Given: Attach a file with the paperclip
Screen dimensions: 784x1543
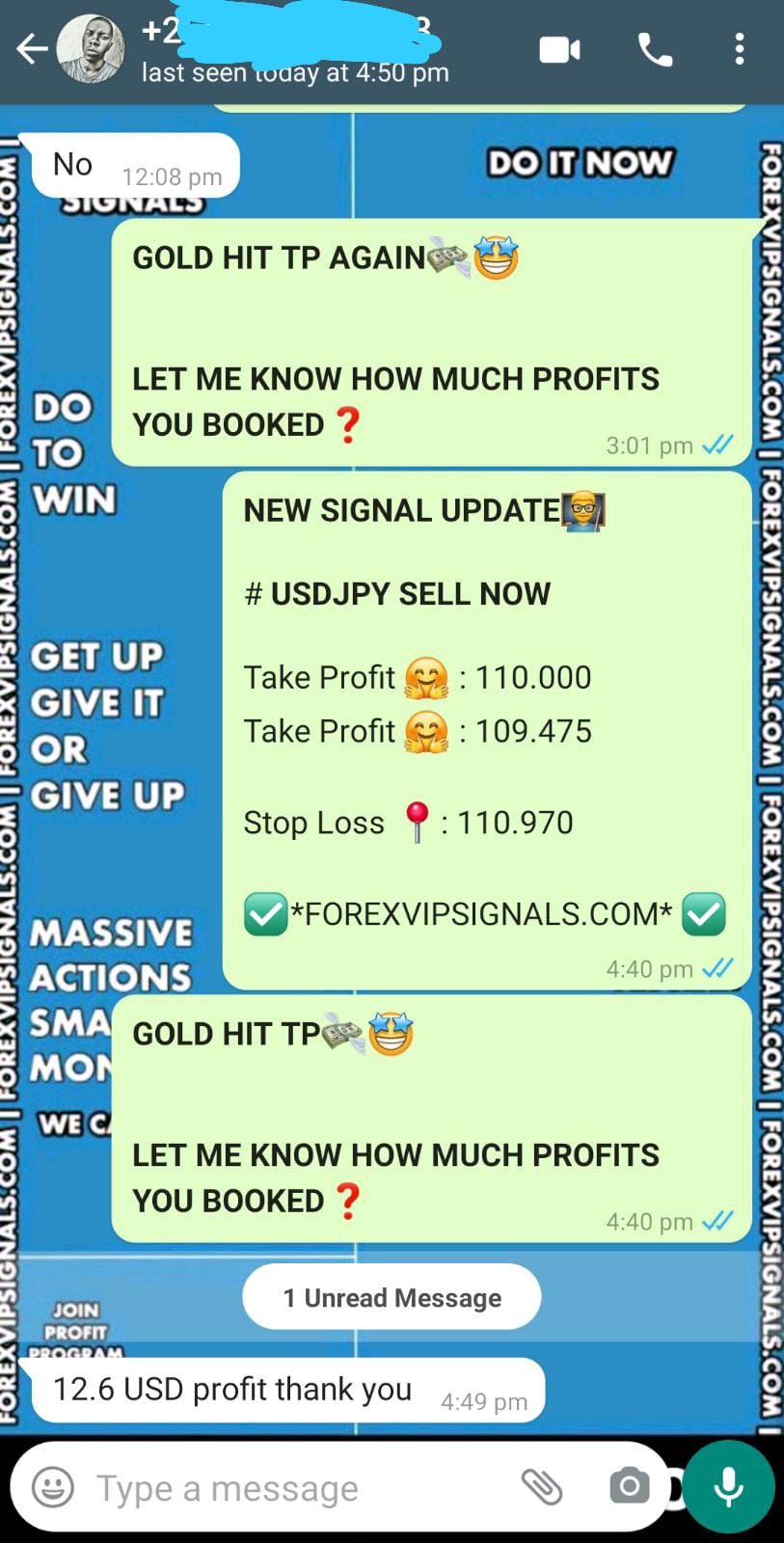Looking at the screenshot, I should [542, 1487].
